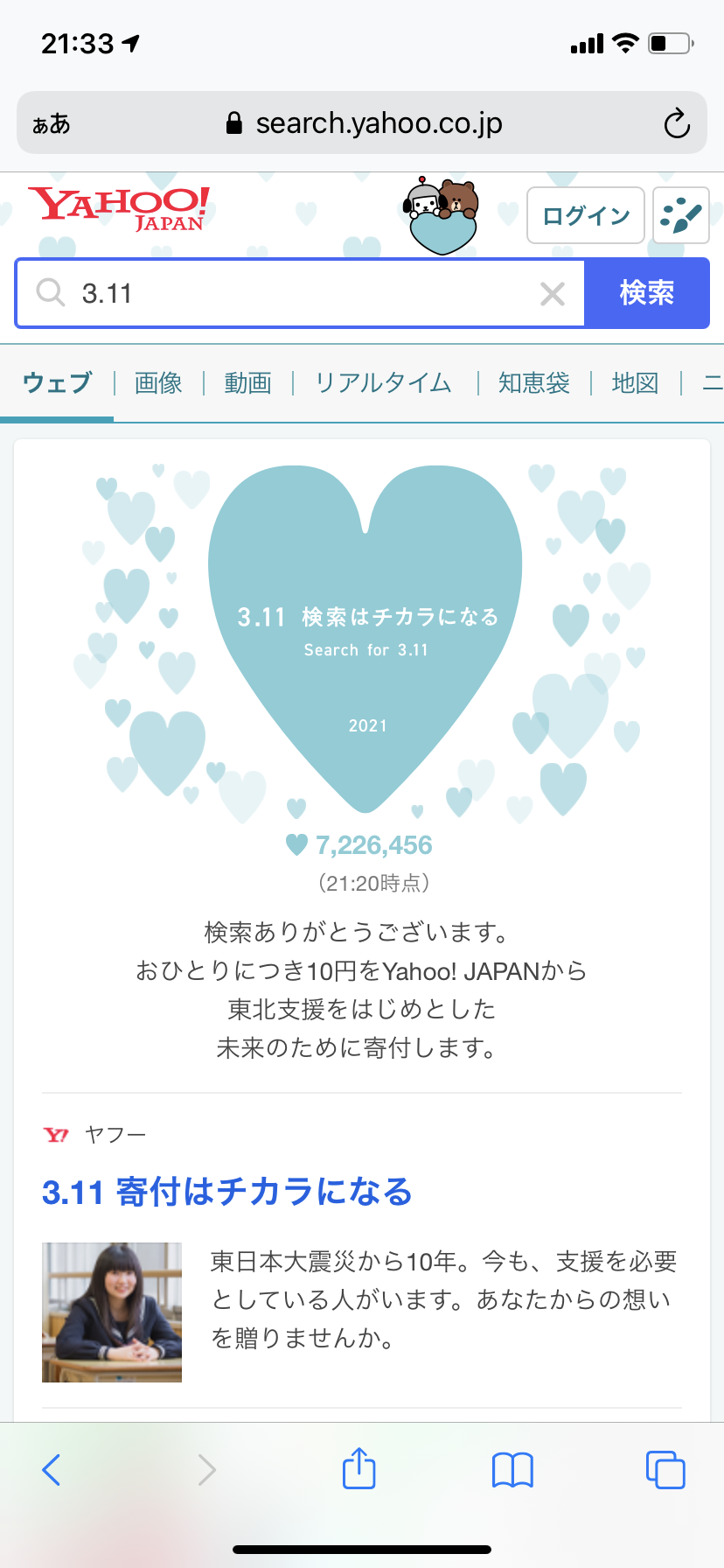The image size is (724, 1568).
Task: Switch to the 動画 tab
Action: pos(248,383)
